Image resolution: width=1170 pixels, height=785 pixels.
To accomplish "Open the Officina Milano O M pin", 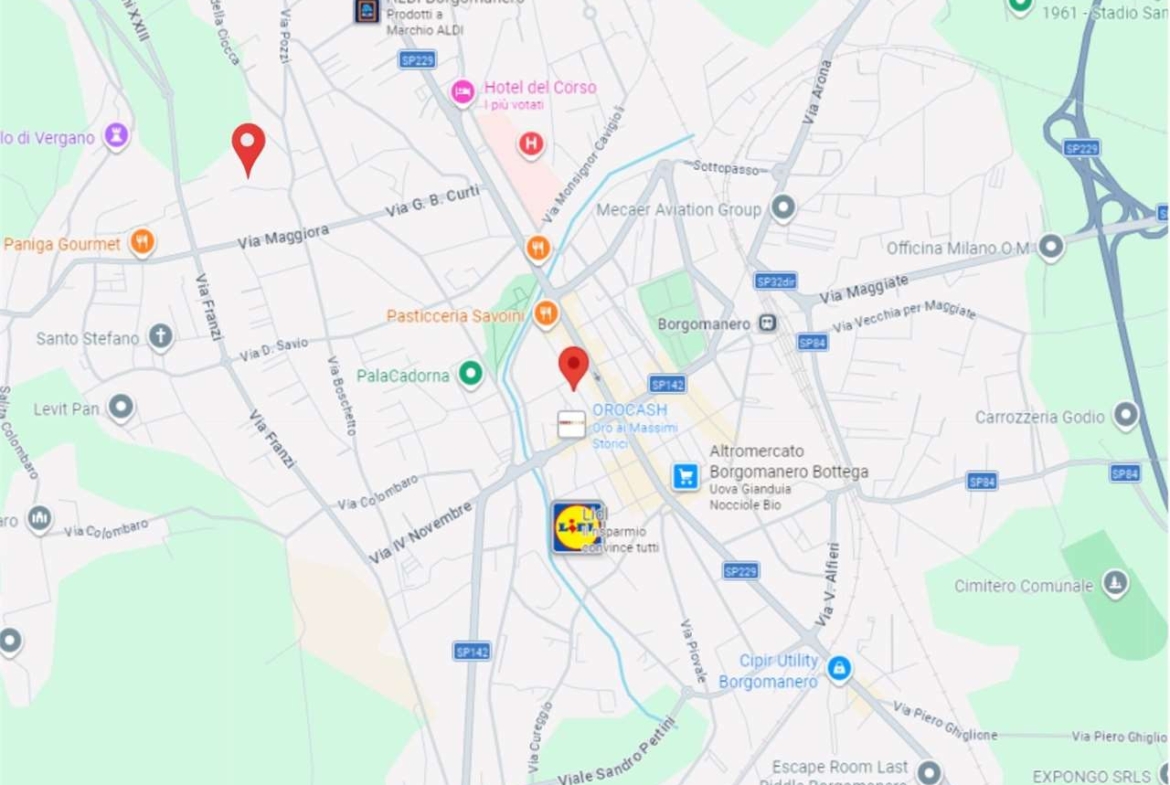I will coord(1050,247).
